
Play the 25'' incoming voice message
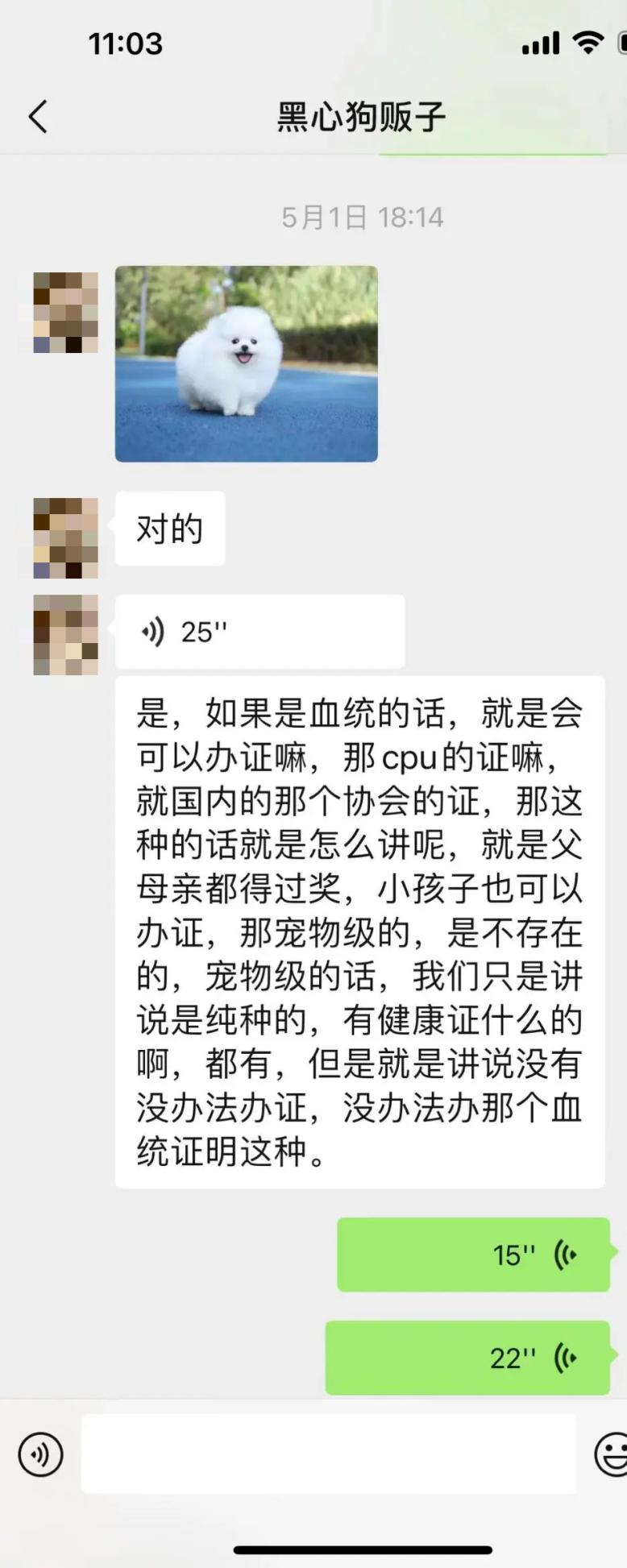[258, 632]
